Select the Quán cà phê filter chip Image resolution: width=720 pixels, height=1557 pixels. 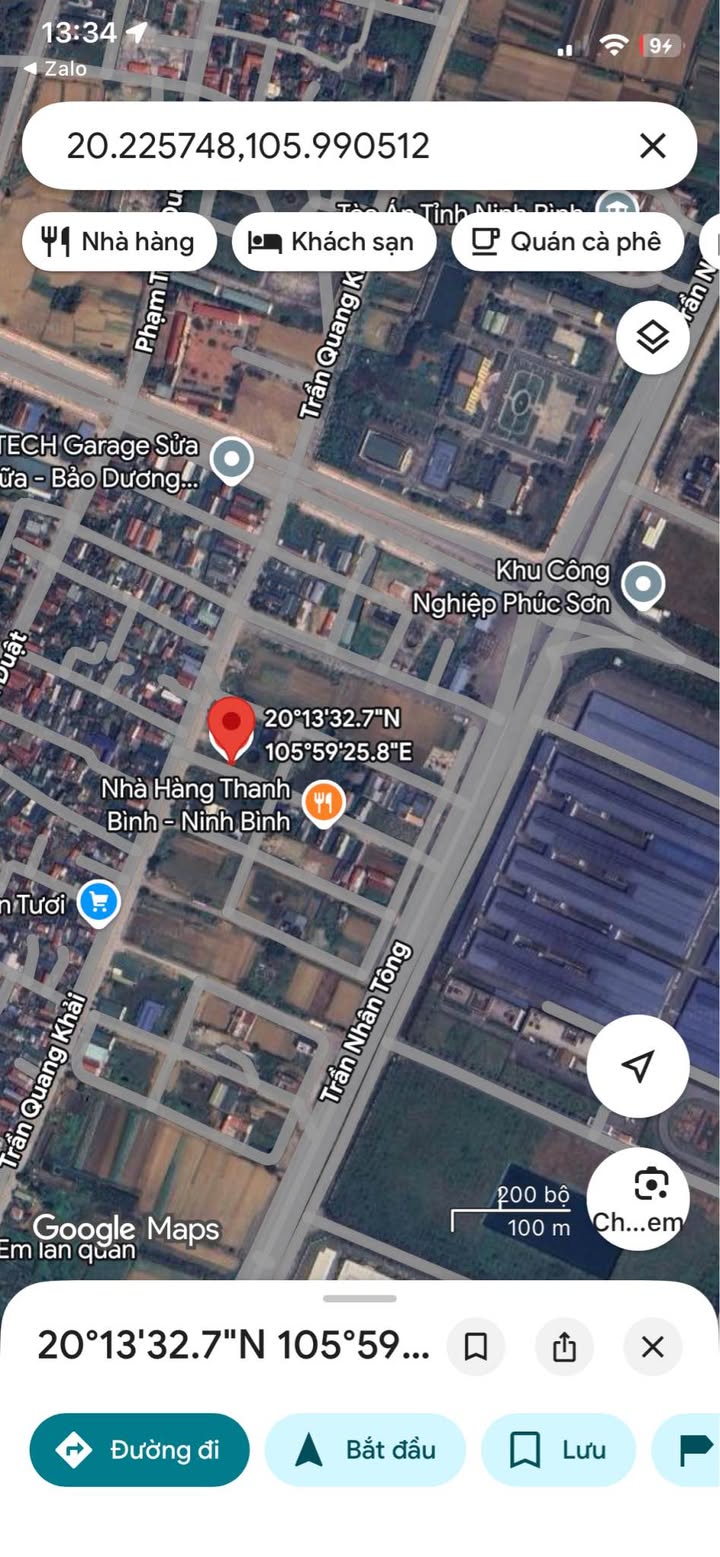coord(568,241)
